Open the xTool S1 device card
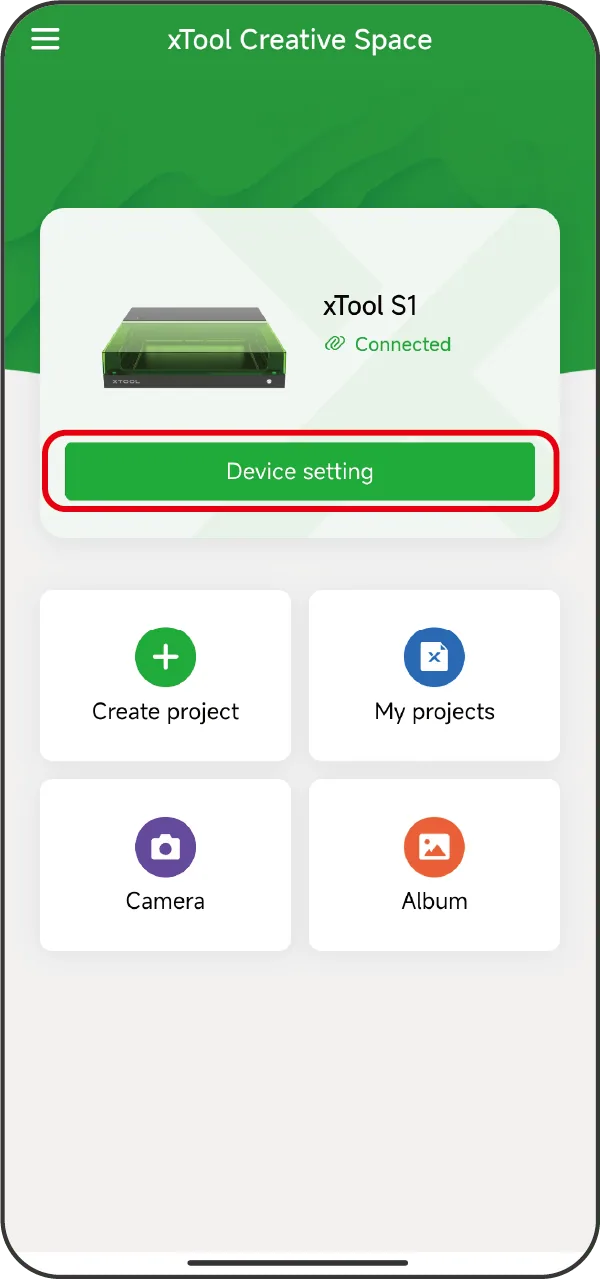601x1280 pixels. [300, 373]
